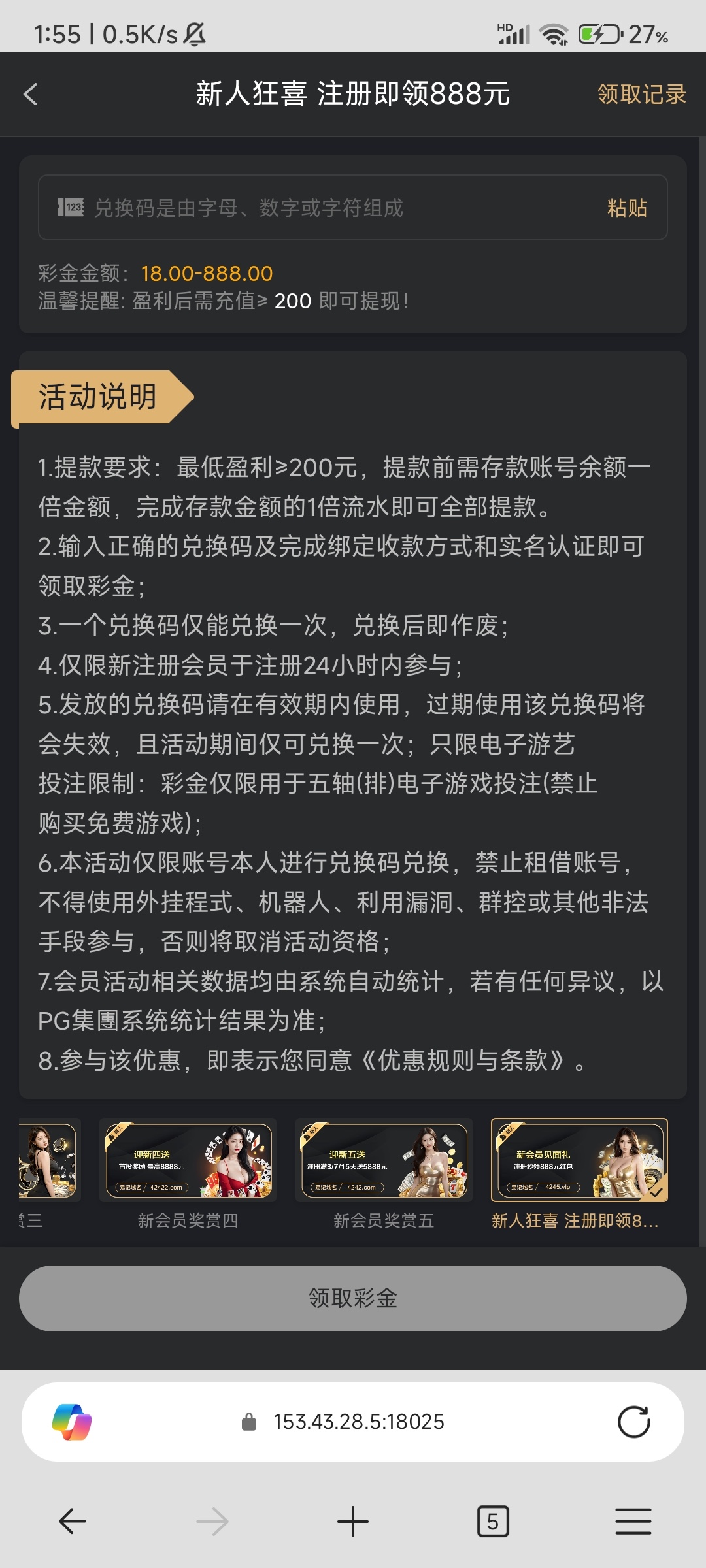This screenshot has width=706, height=1568.
Task: Open the browser hamburger menu
Action: (x=633, y=1521)
